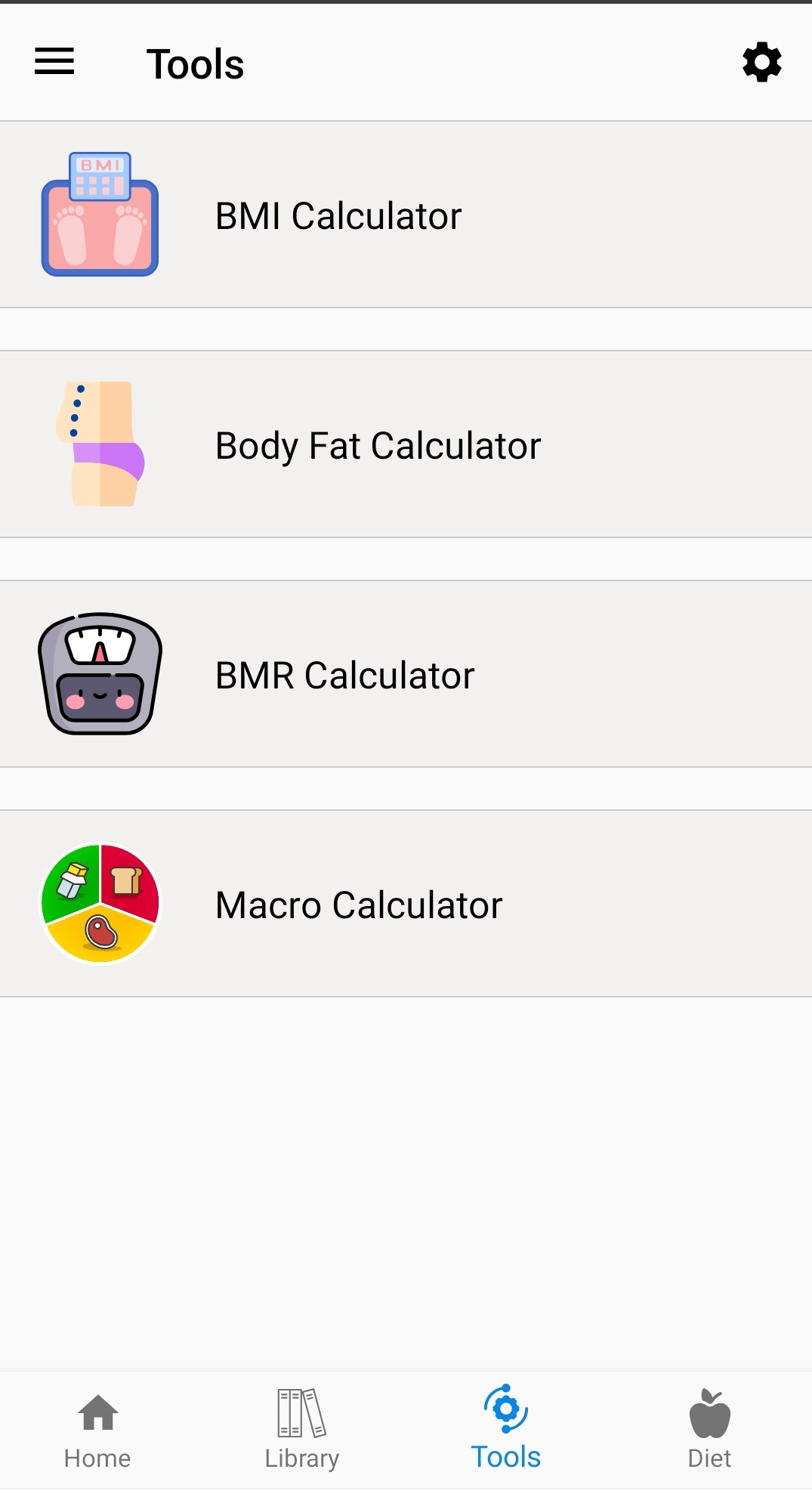Launch the Body Fat Calculator
Screen dimensions: 812x1491
tap(406, 445)
